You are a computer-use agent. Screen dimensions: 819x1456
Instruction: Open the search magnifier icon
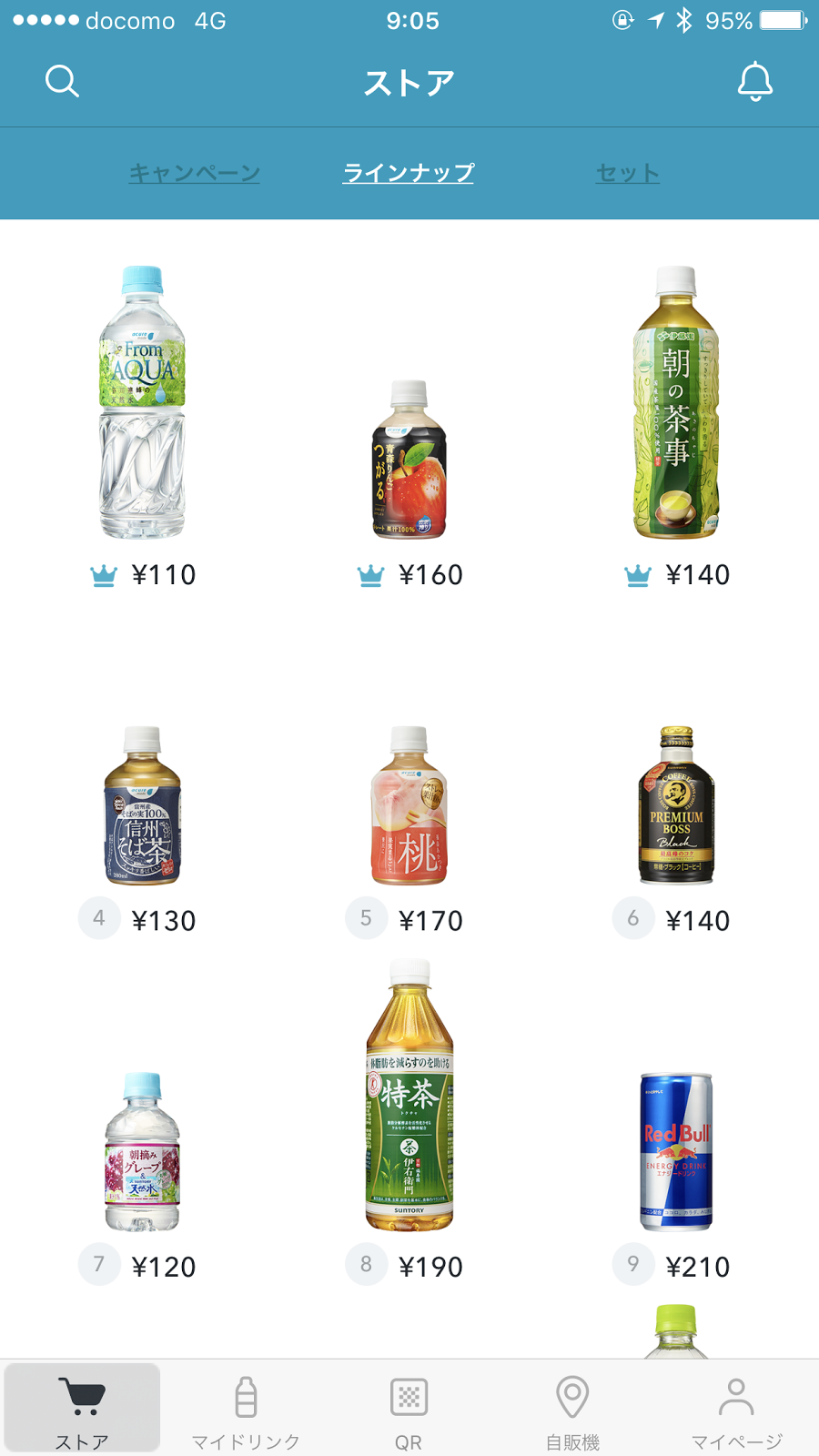(62, 82)
